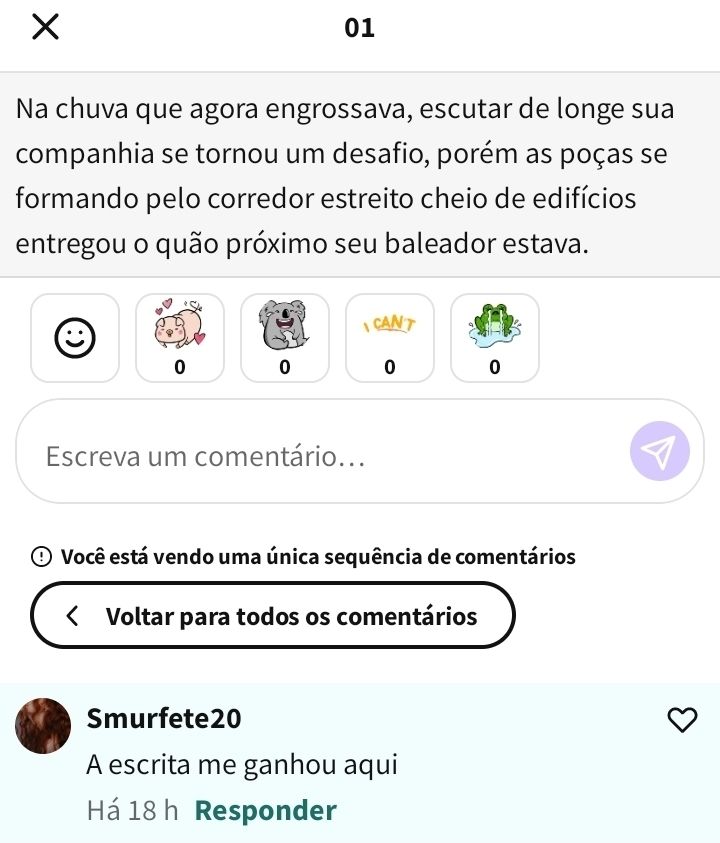Reply to Smurfete20 with Responder
The height and width of the screenshot is (843, 720).
[265, 810]
